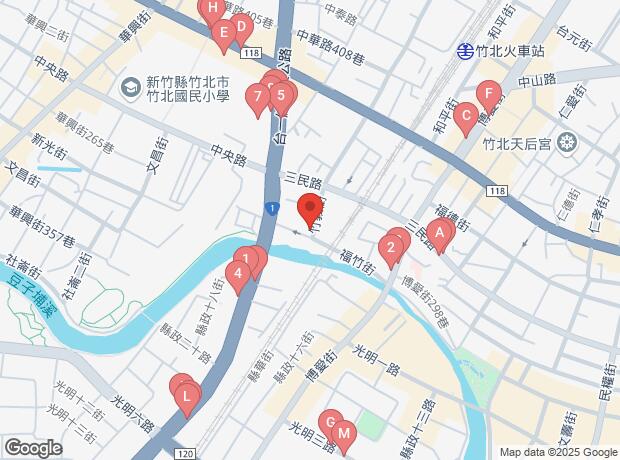This screenshot has height=460, width=620.
Task: Open numbered marker 4 by the river
Action: click(237, 273)
